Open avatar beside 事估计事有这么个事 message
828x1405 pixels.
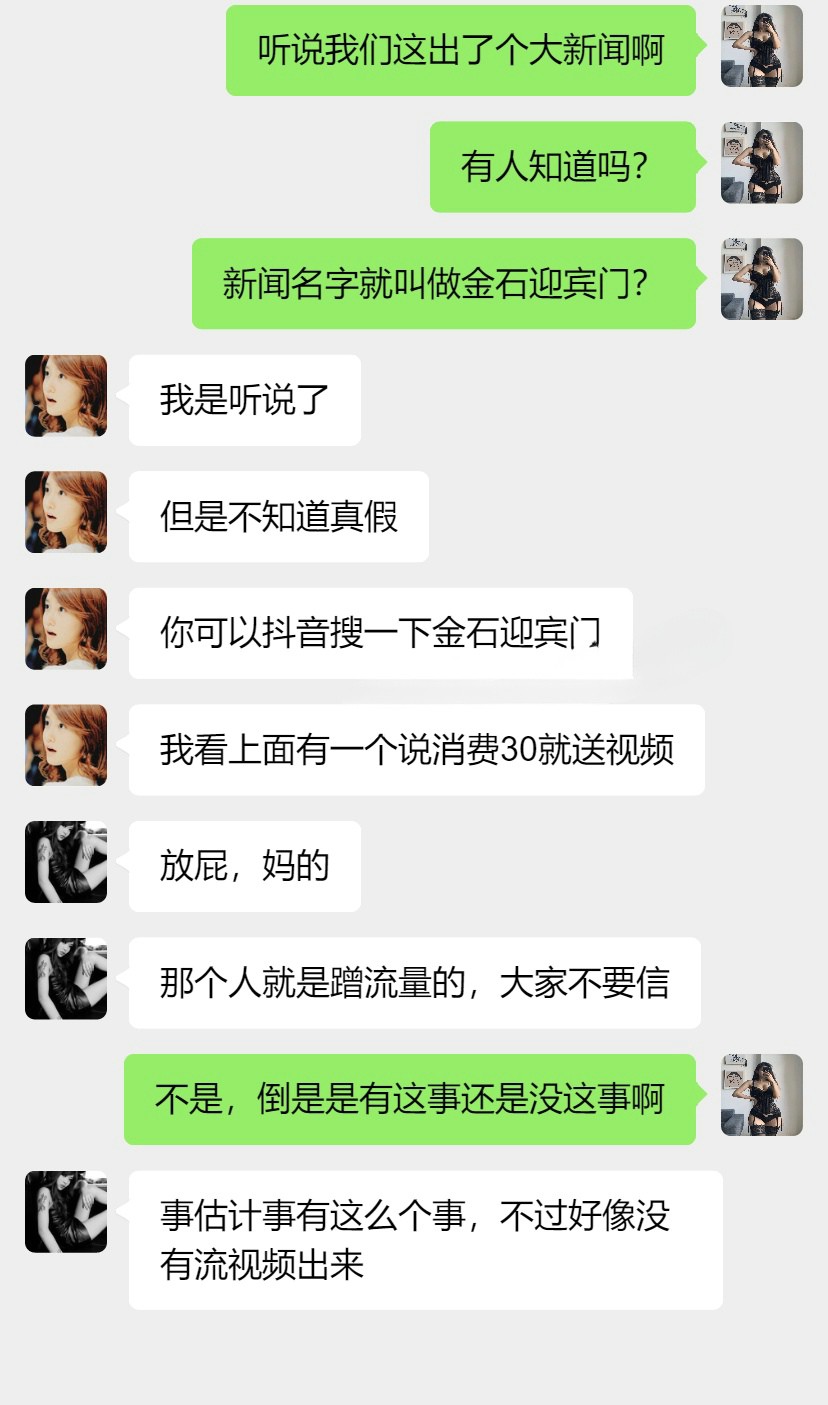click(66, 1212)
